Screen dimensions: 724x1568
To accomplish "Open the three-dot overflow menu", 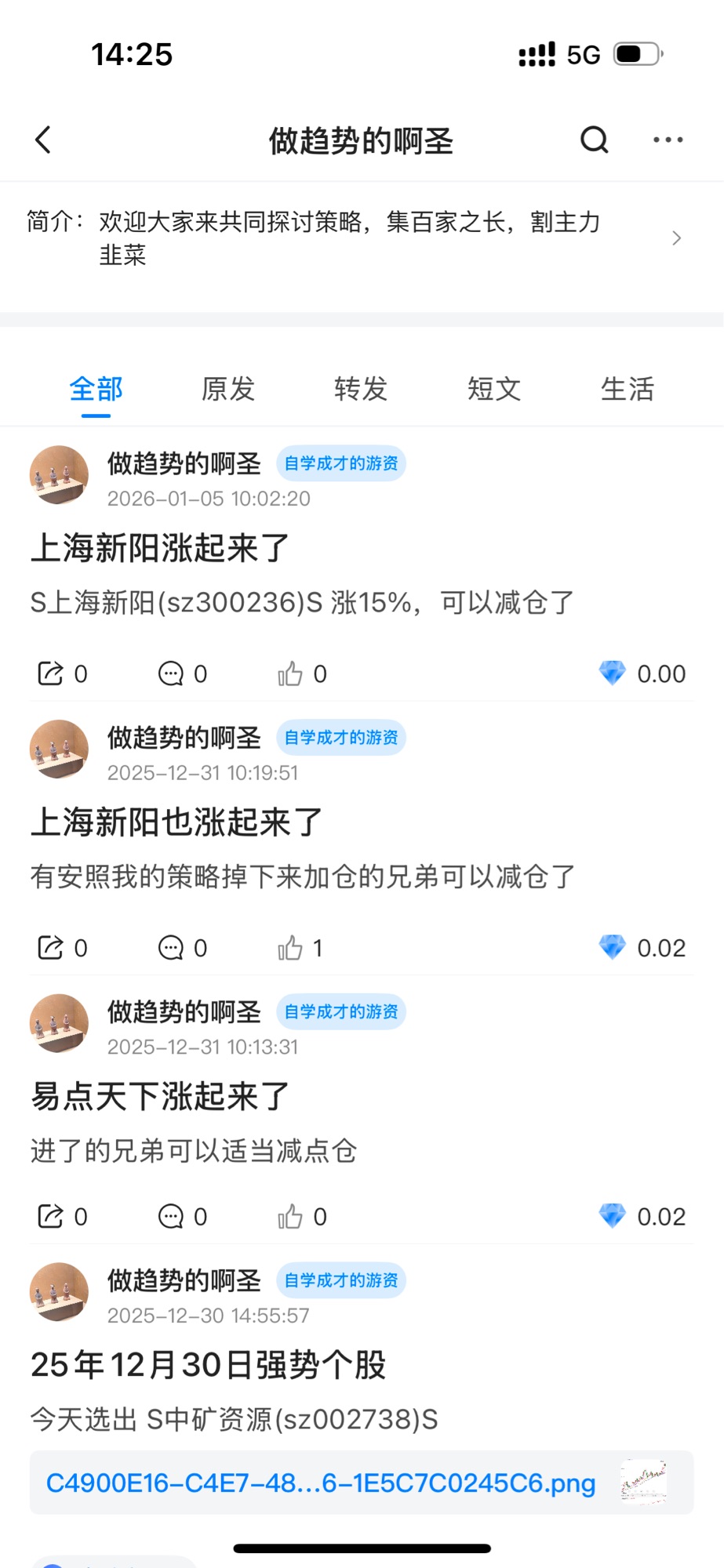I will [x=668, y=140].
